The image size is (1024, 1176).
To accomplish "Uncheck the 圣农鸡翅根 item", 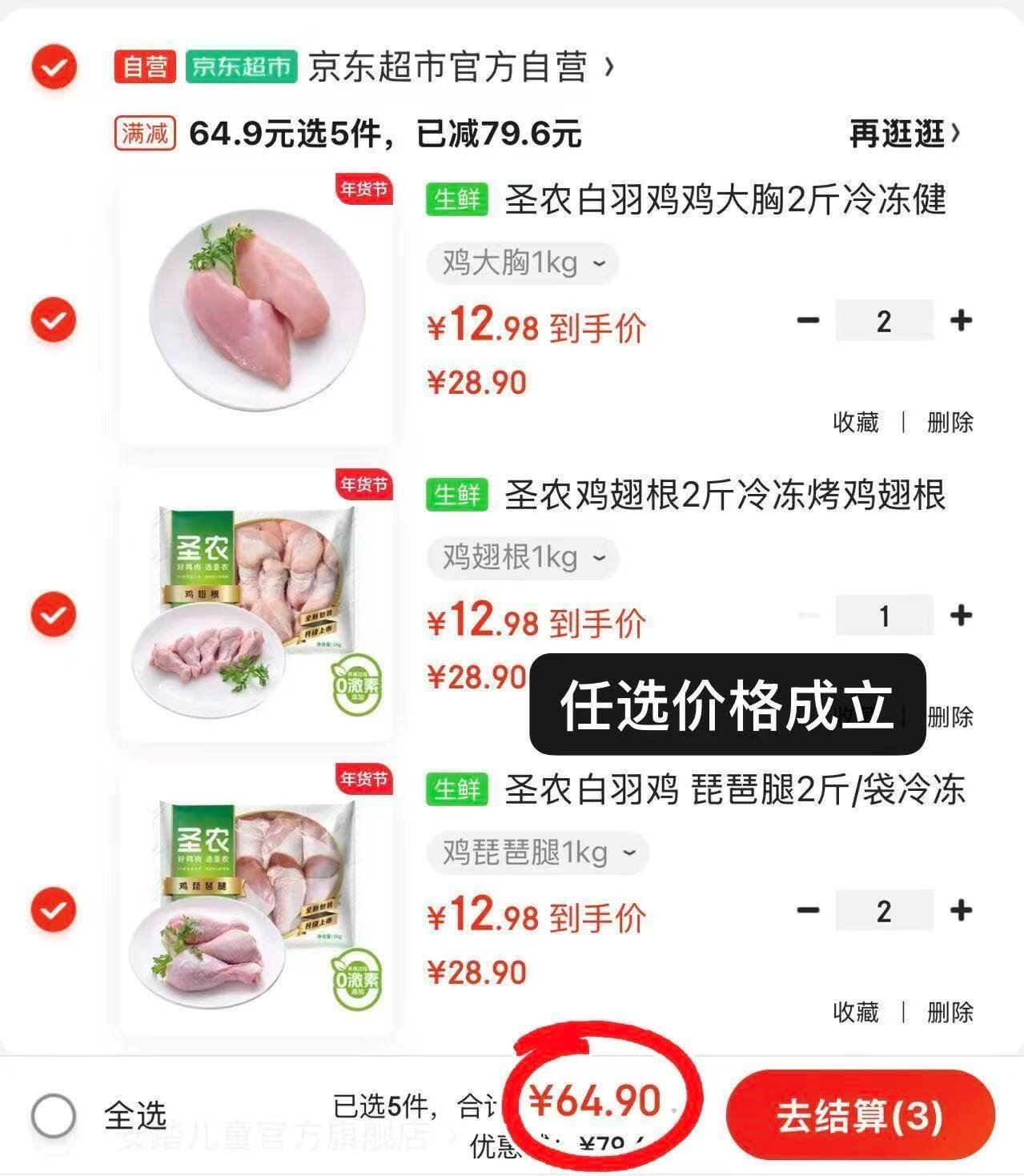I will pyautogui.click(x=54, y=615).
